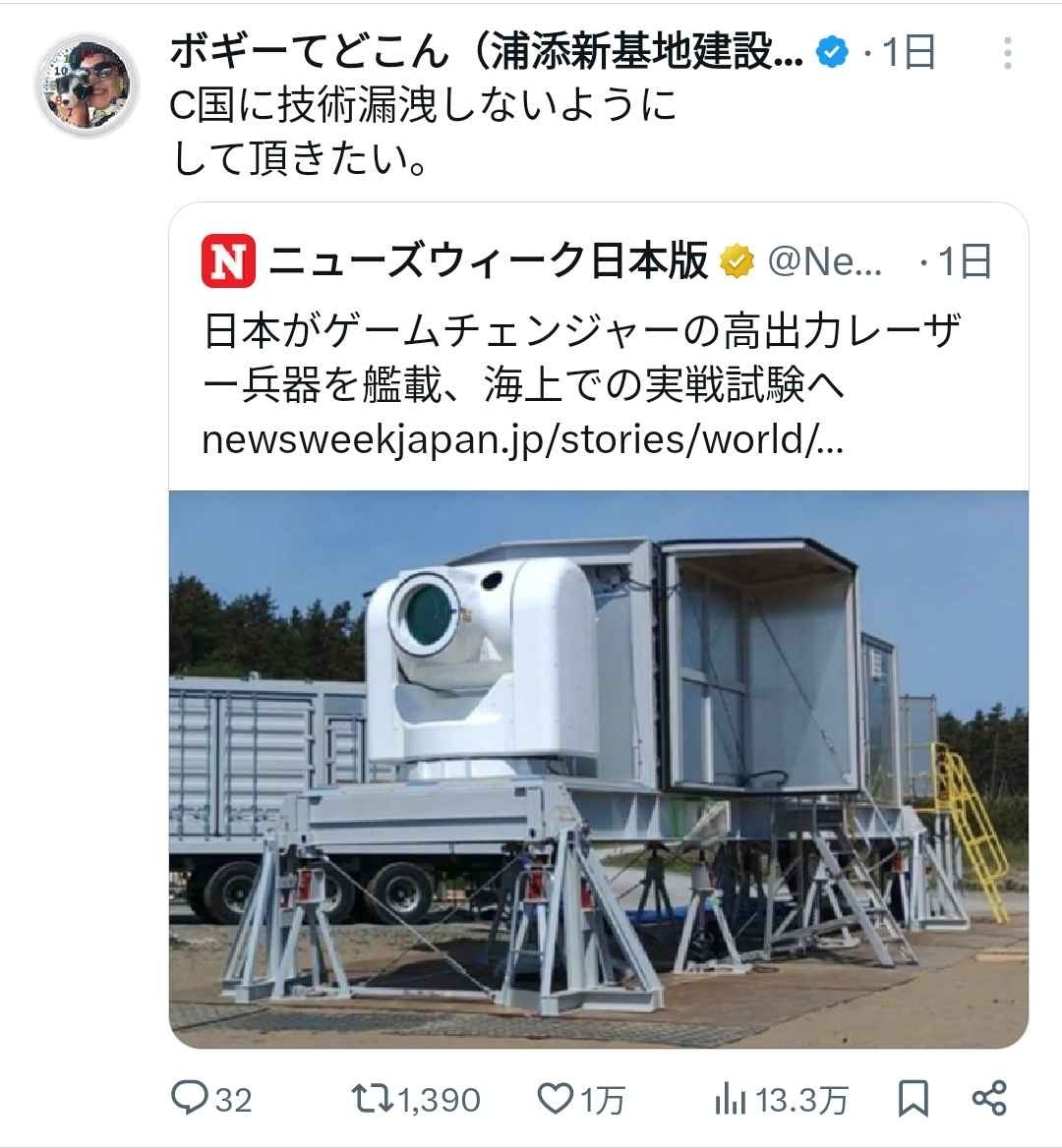The height and width of the screenshot is (1148, 1062).
Task: Open the post's overflow menu
Action: point(1008,54)
